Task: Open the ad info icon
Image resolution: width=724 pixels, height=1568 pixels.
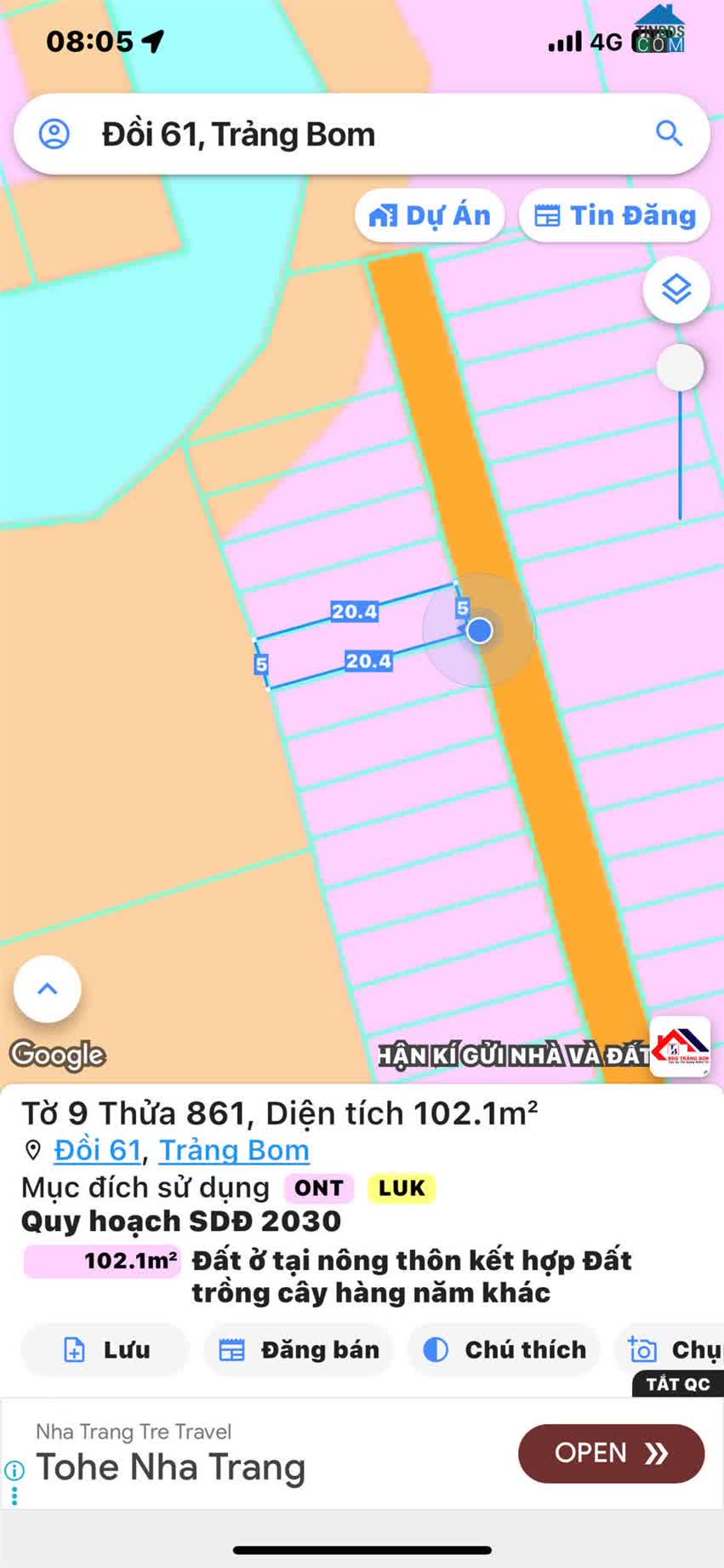Action: click(x=14, y=1471)
